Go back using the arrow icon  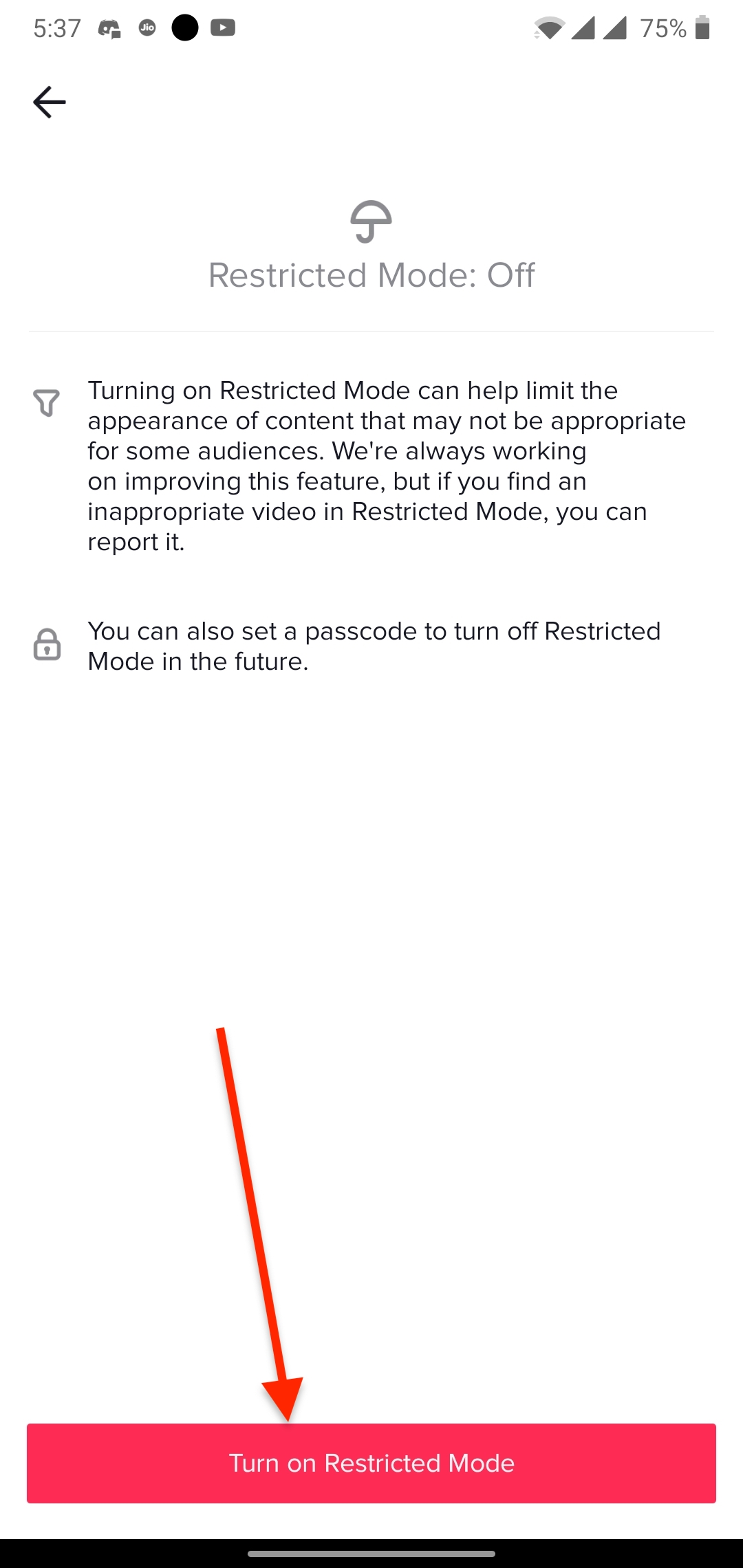[x=50, y=102]
